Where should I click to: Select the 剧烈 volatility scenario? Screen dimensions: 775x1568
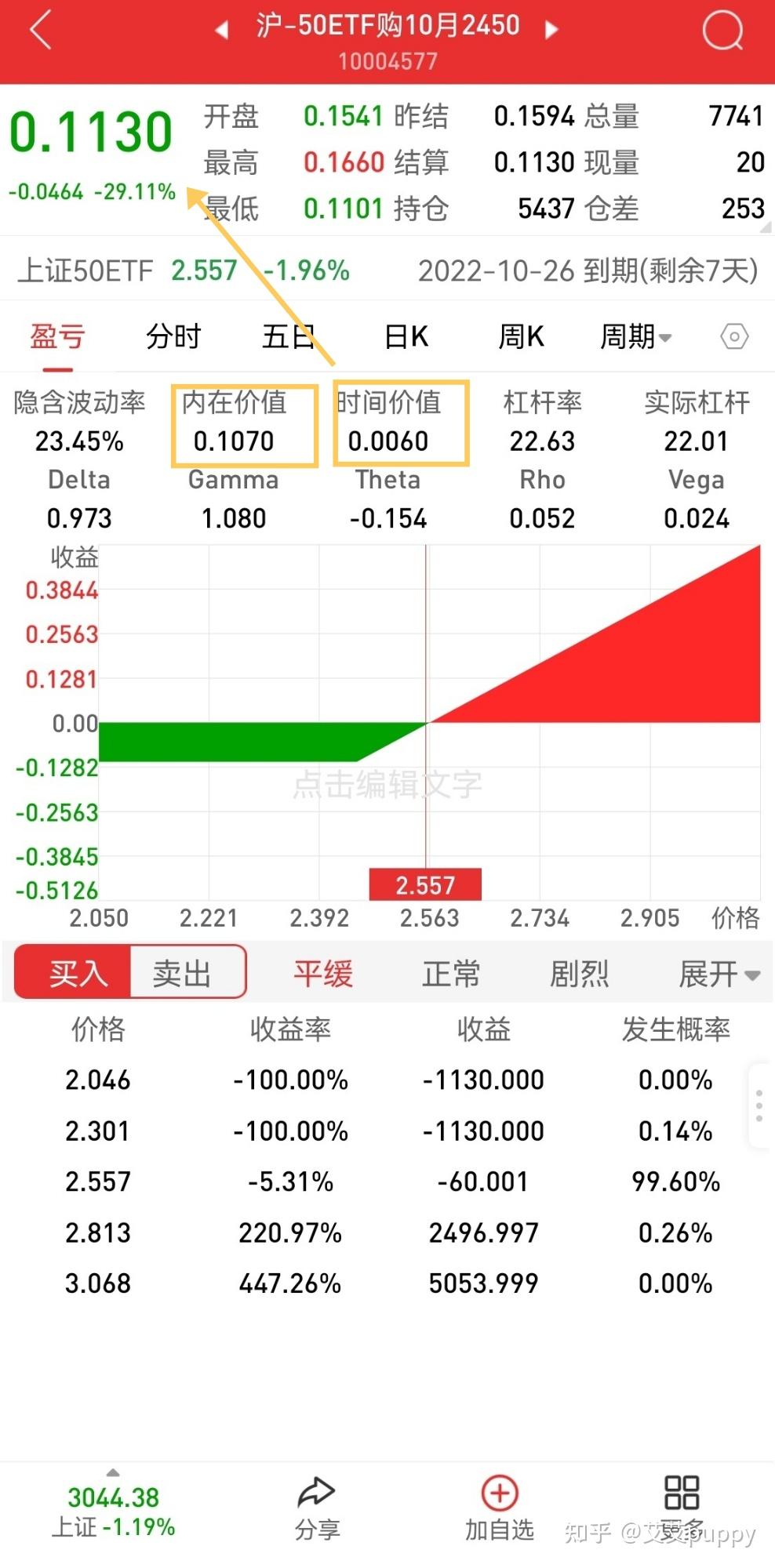[x=580, y=972]
